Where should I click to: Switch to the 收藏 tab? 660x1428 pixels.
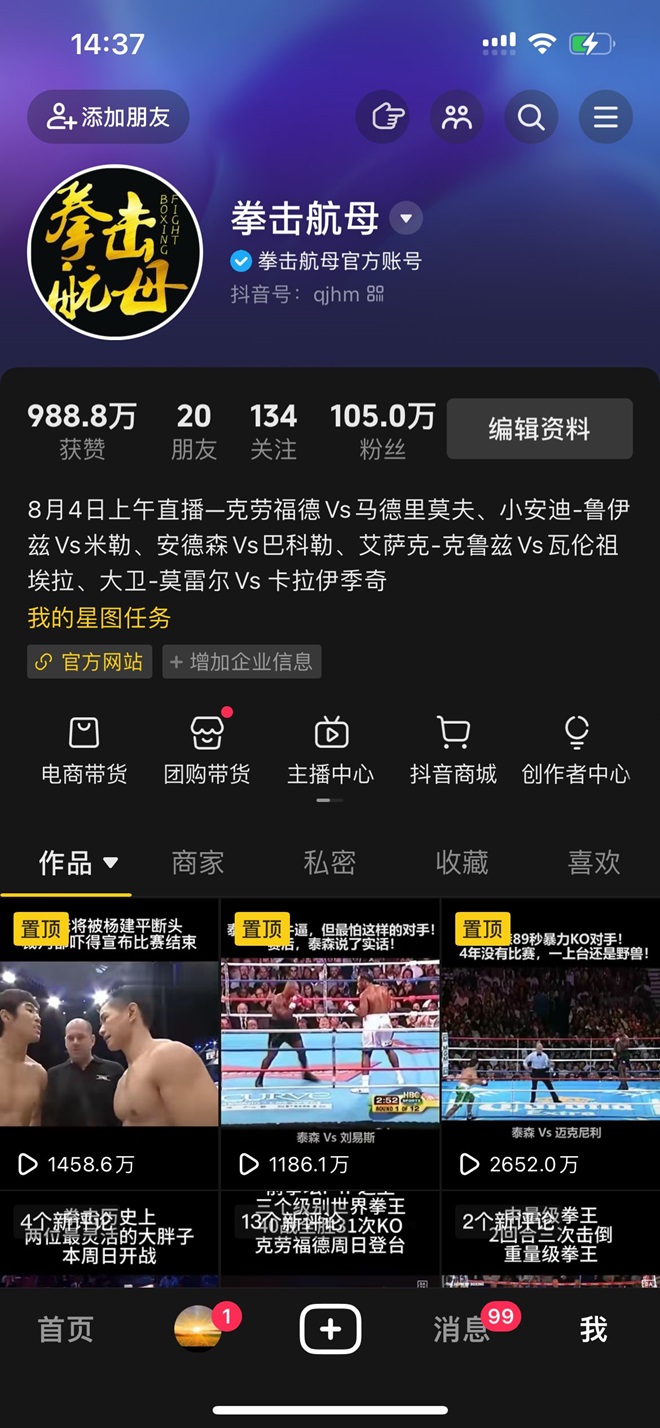pos(462,862)
